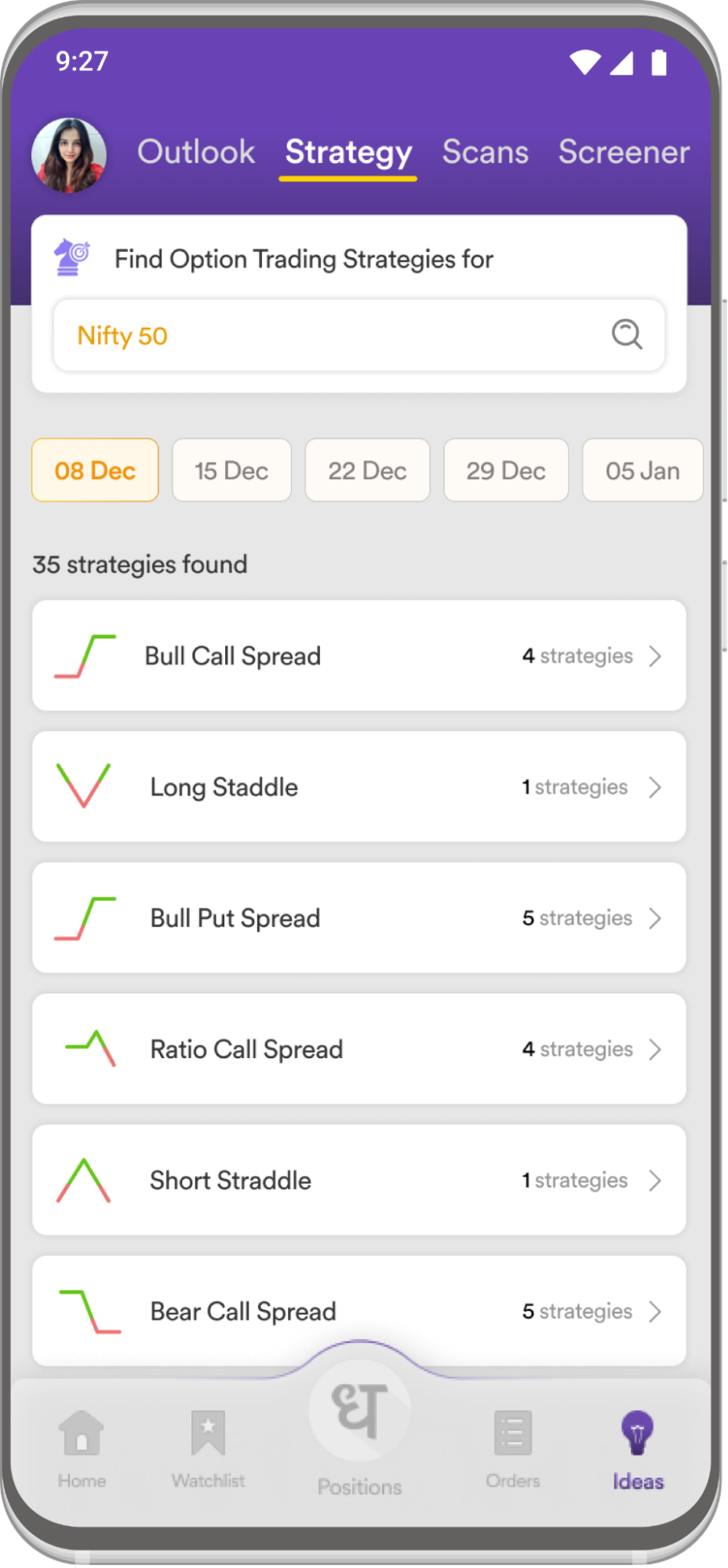
Task: View the Short Straddle strategy
Action: (x=359, y=1181)
